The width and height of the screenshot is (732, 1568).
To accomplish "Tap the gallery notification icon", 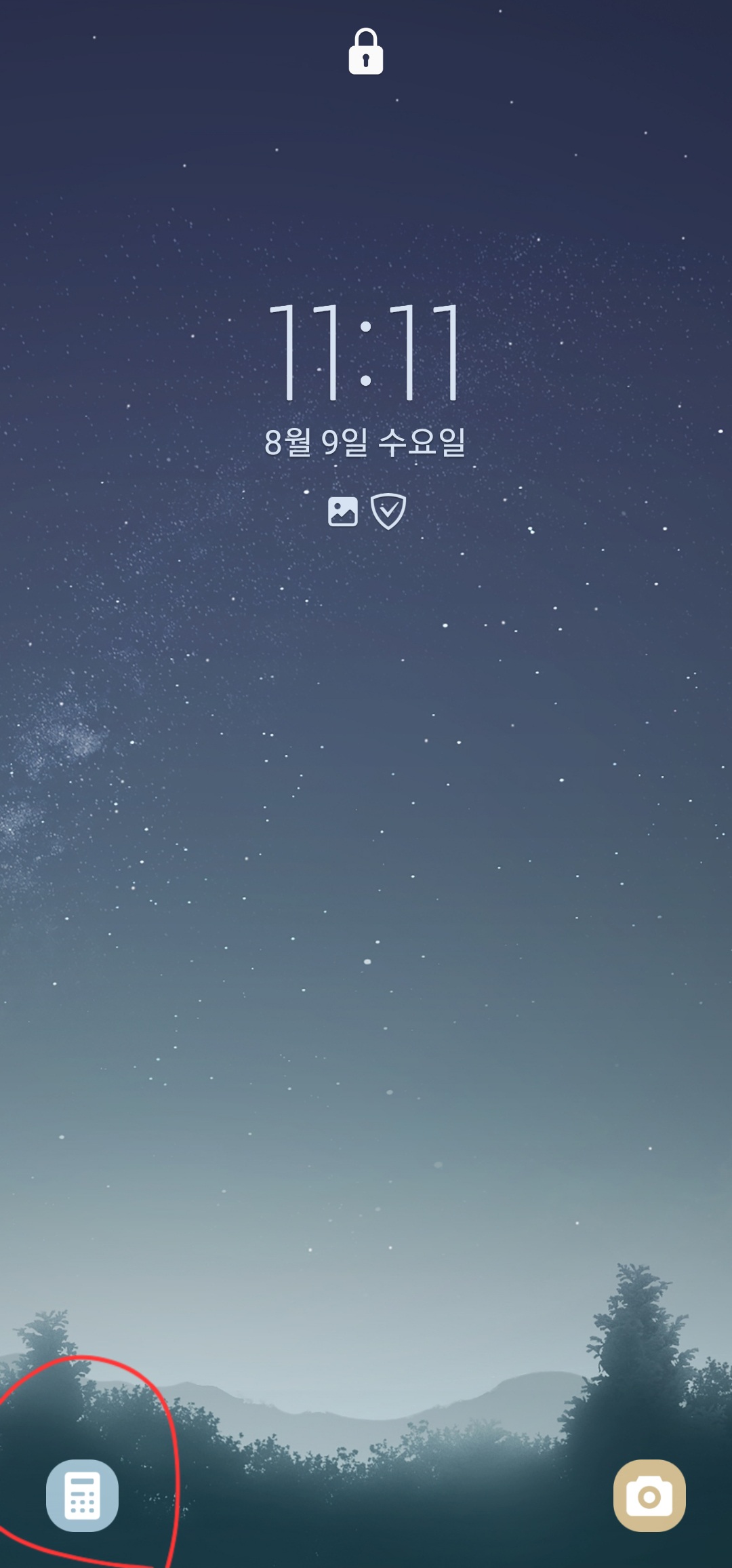I will click(x=343, y=511).
